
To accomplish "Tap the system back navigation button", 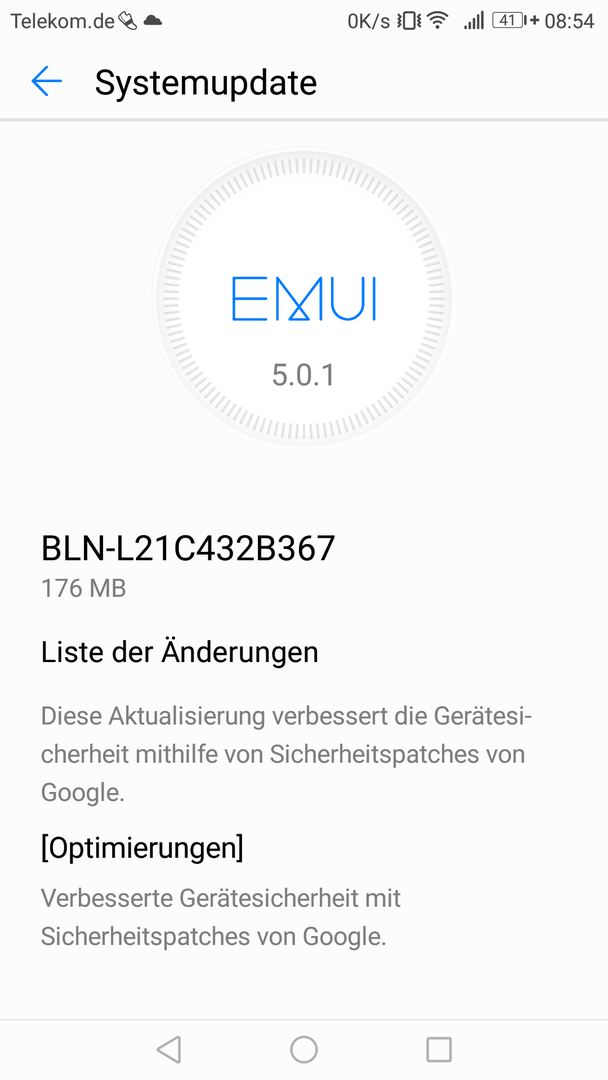I will 169,1050.
